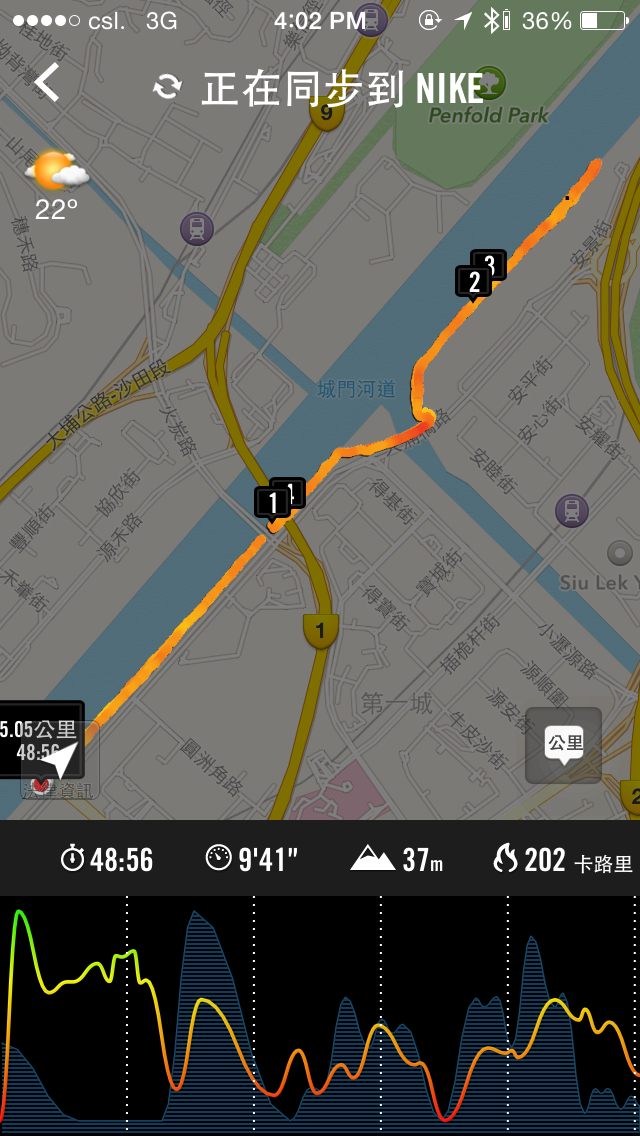
Task: Select kilometre marker 3 on the route
Action: click(x=492, y=262)
